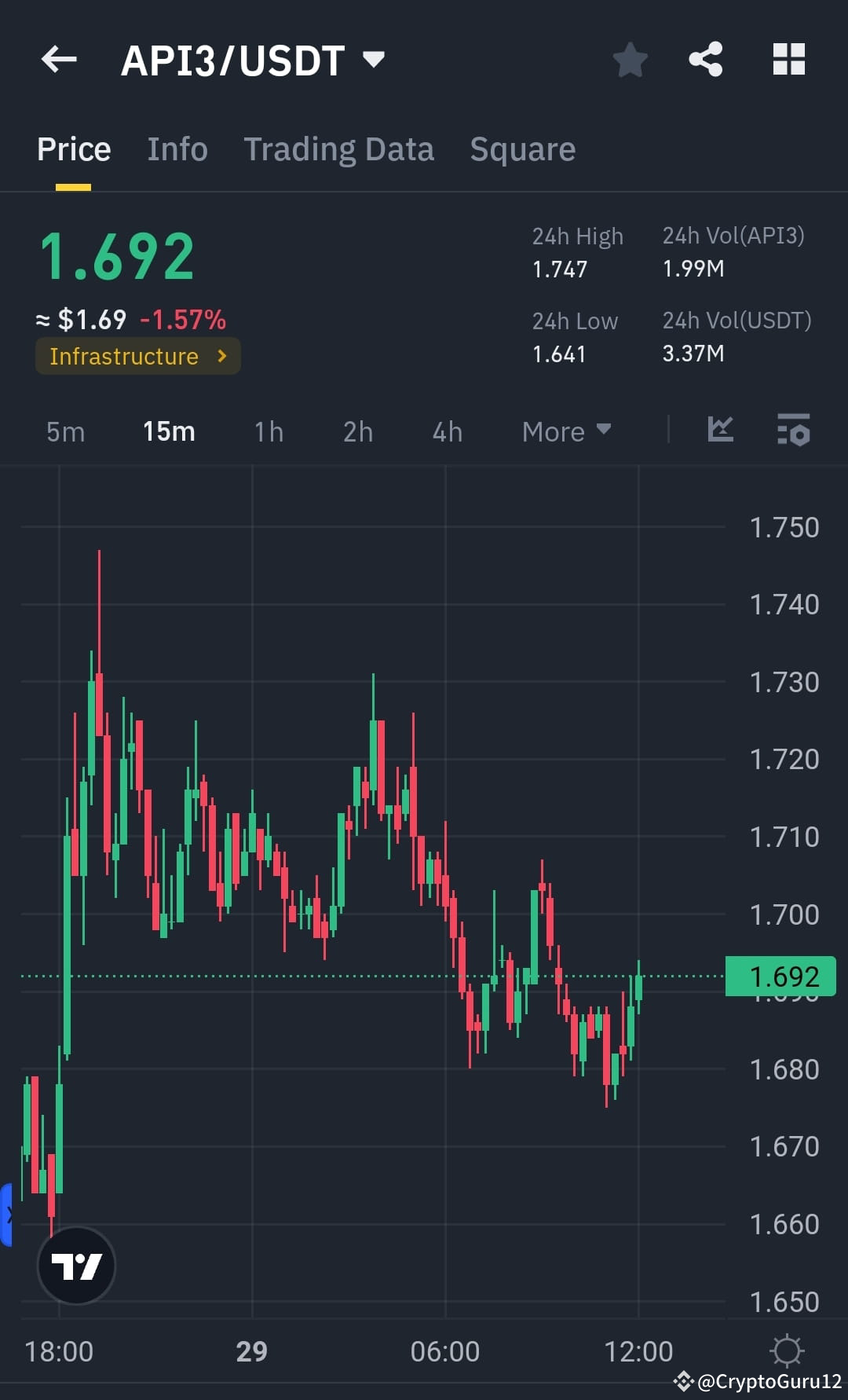Expand the Infrastructure category chevron
The width and height of the screenshot is (848, 1400).
222,356
